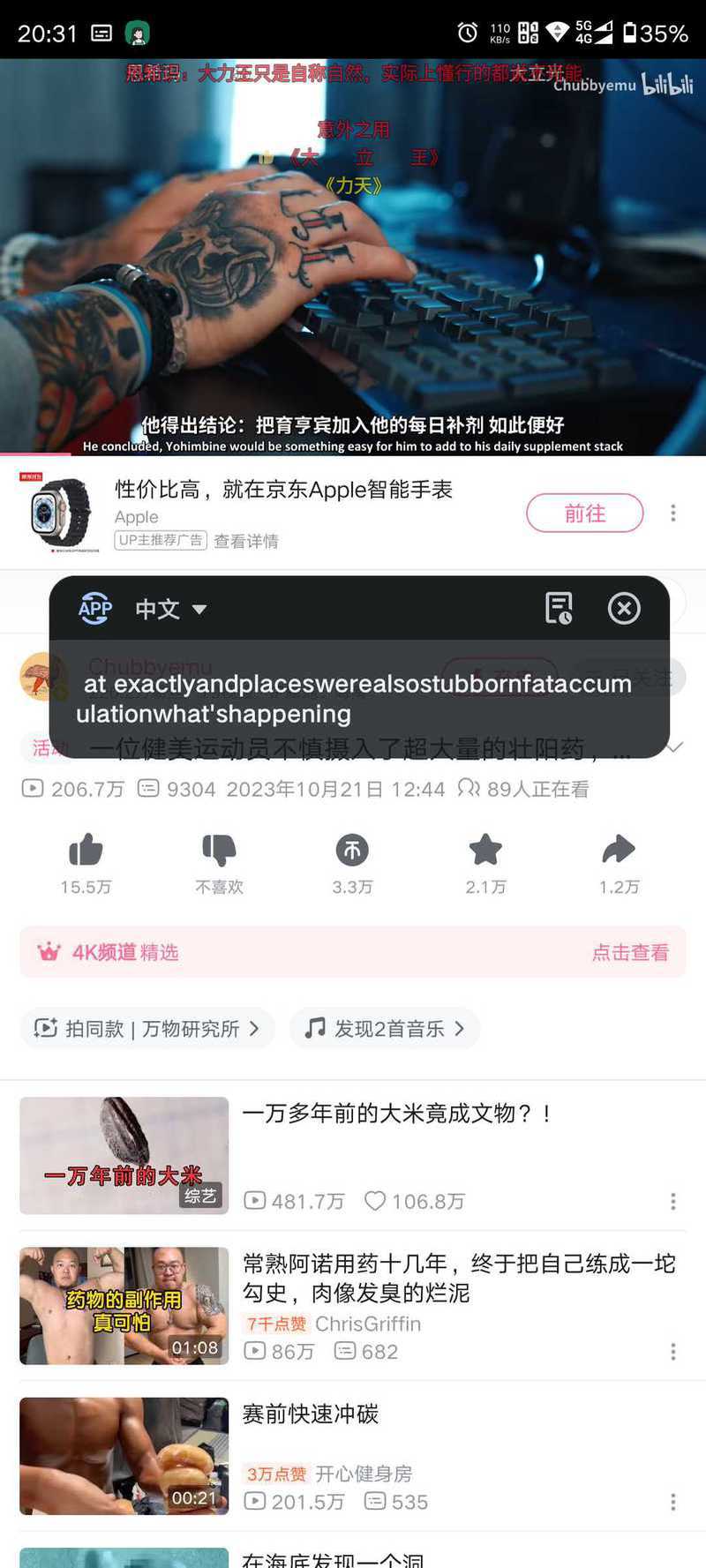Like the video with the thumbs-up

tap(86, 851)
